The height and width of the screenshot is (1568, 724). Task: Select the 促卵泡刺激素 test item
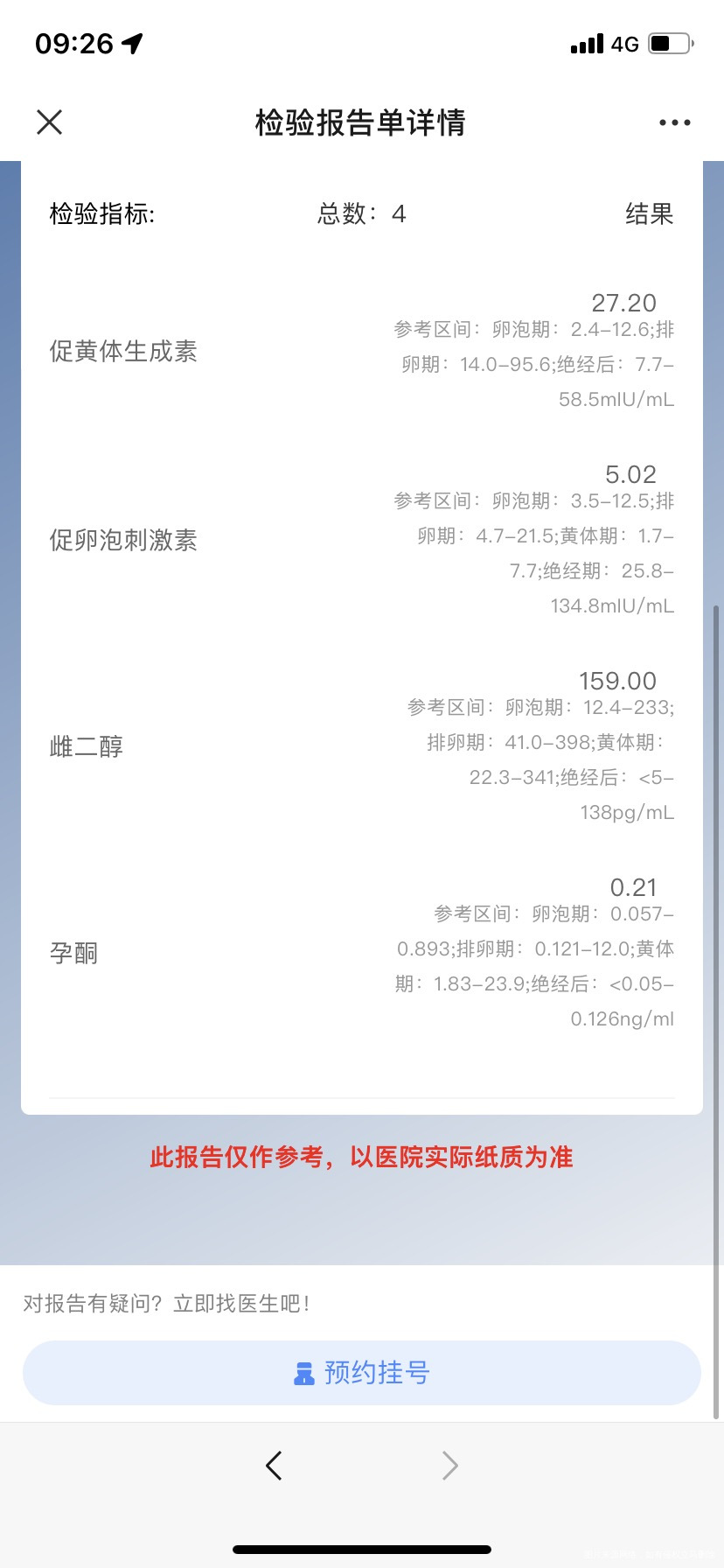(123, 541)
